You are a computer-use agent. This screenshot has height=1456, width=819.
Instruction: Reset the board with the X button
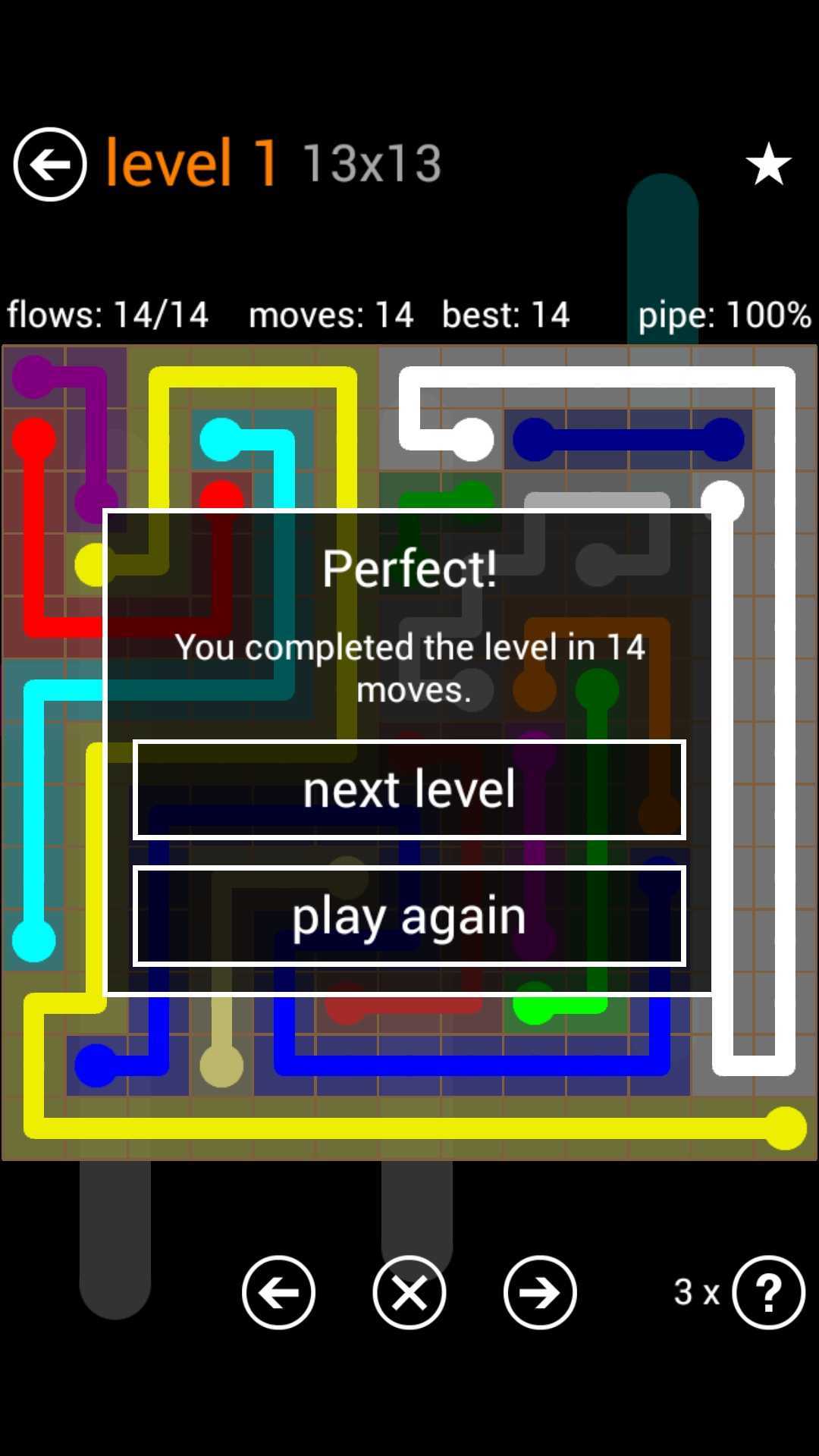coord(409,1292)
